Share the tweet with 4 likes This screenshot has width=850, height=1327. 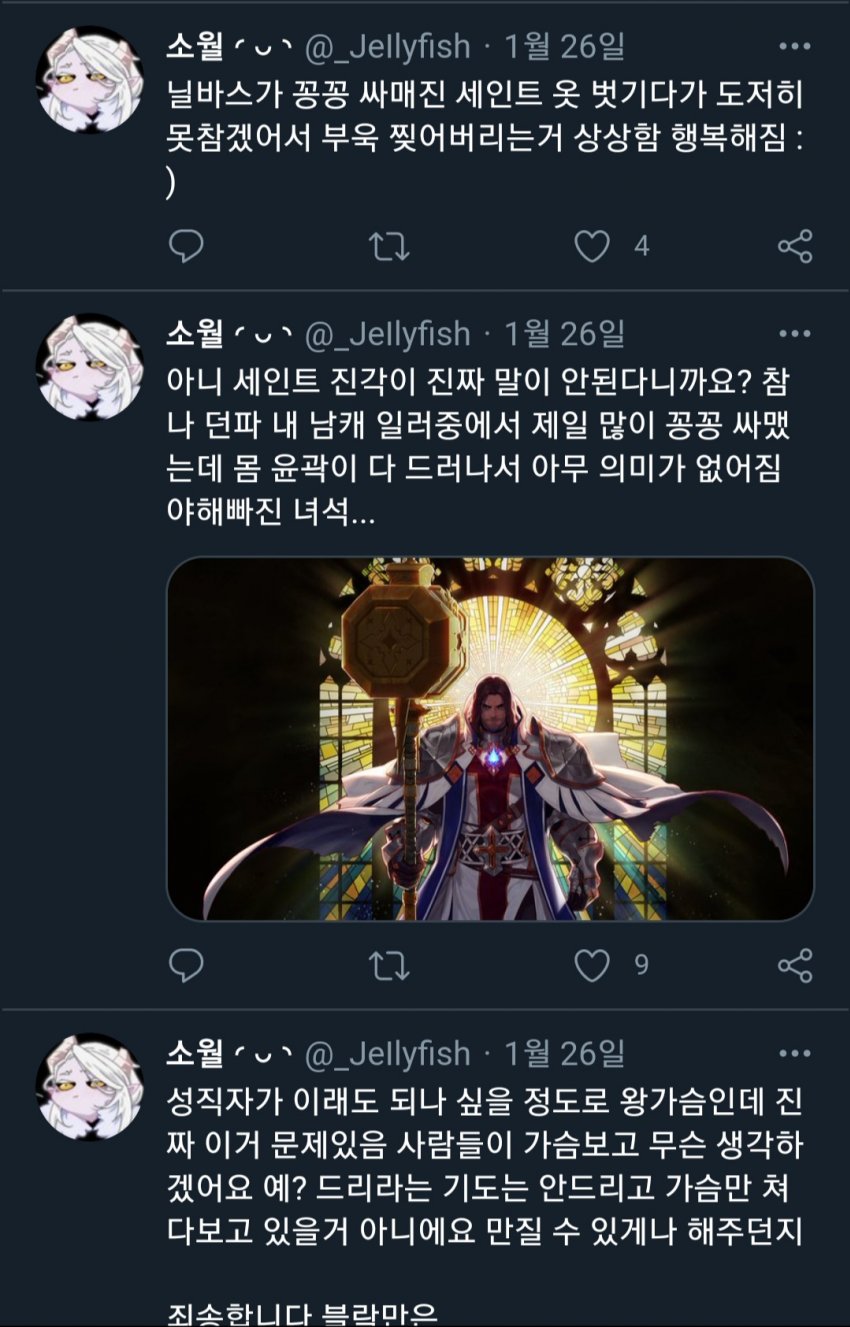[795, 246]
